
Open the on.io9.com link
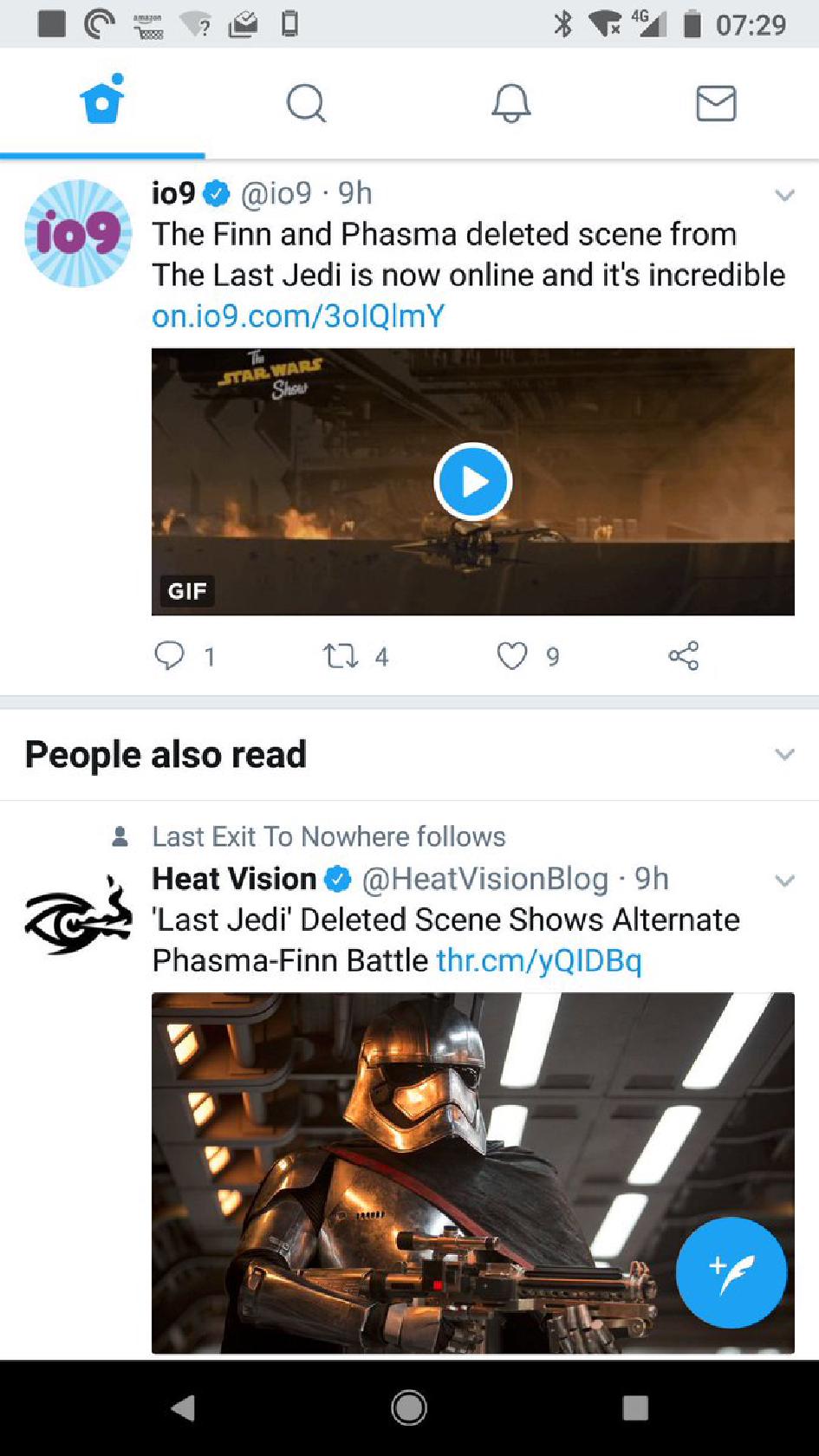coord(298,316)
